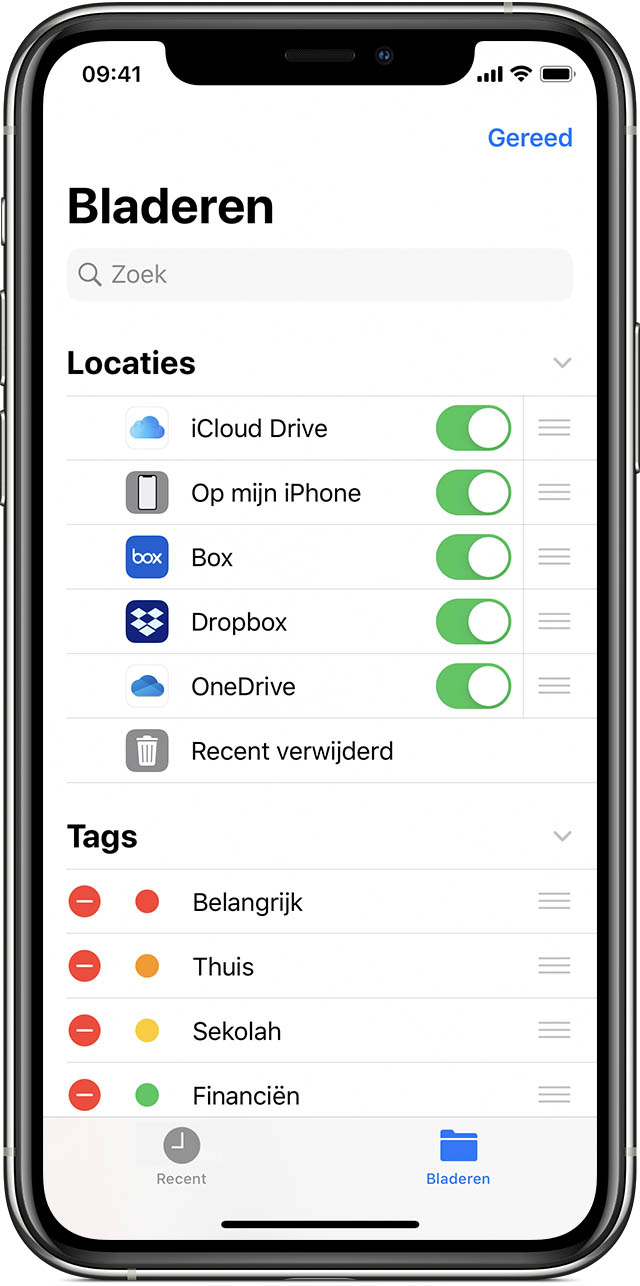Delete the Sekolah tag
The width and height of the screenshot is (640, 1286).
(x=85, y=1031)
